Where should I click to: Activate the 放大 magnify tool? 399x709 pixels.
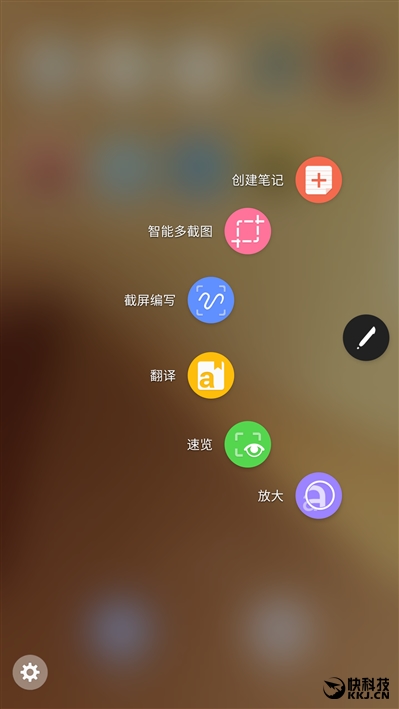[x=318, y=496]
